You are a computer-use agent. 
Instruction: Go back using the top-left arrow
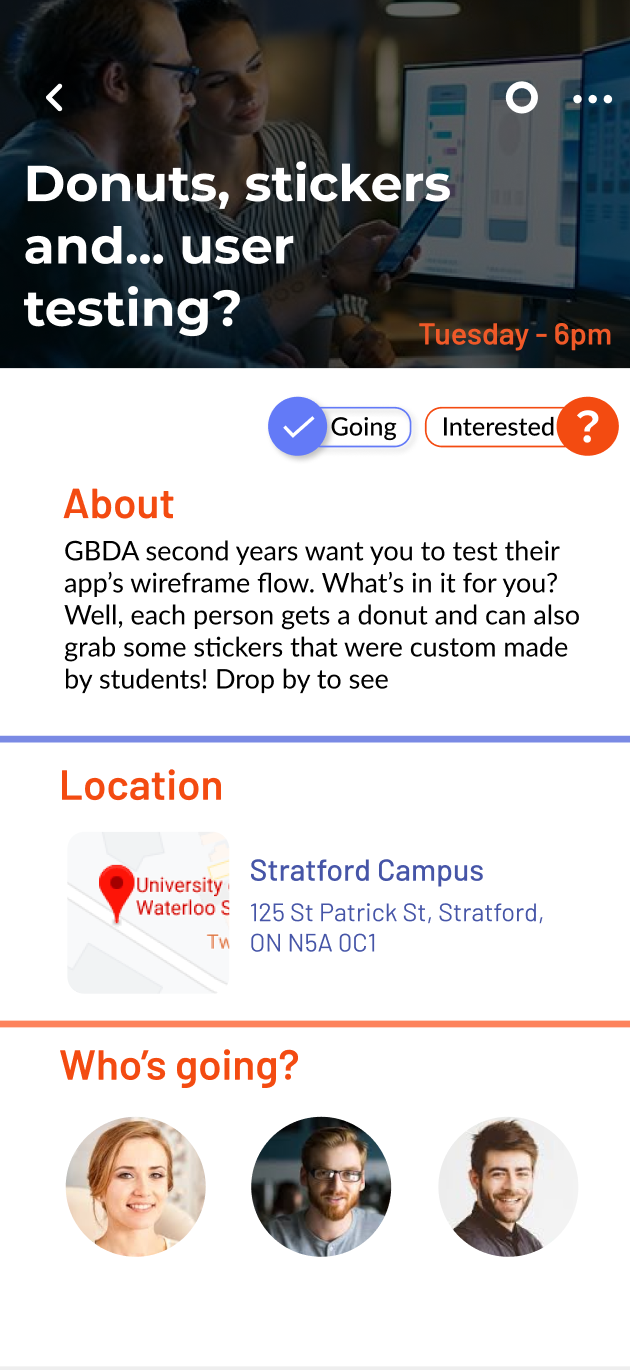55,98
